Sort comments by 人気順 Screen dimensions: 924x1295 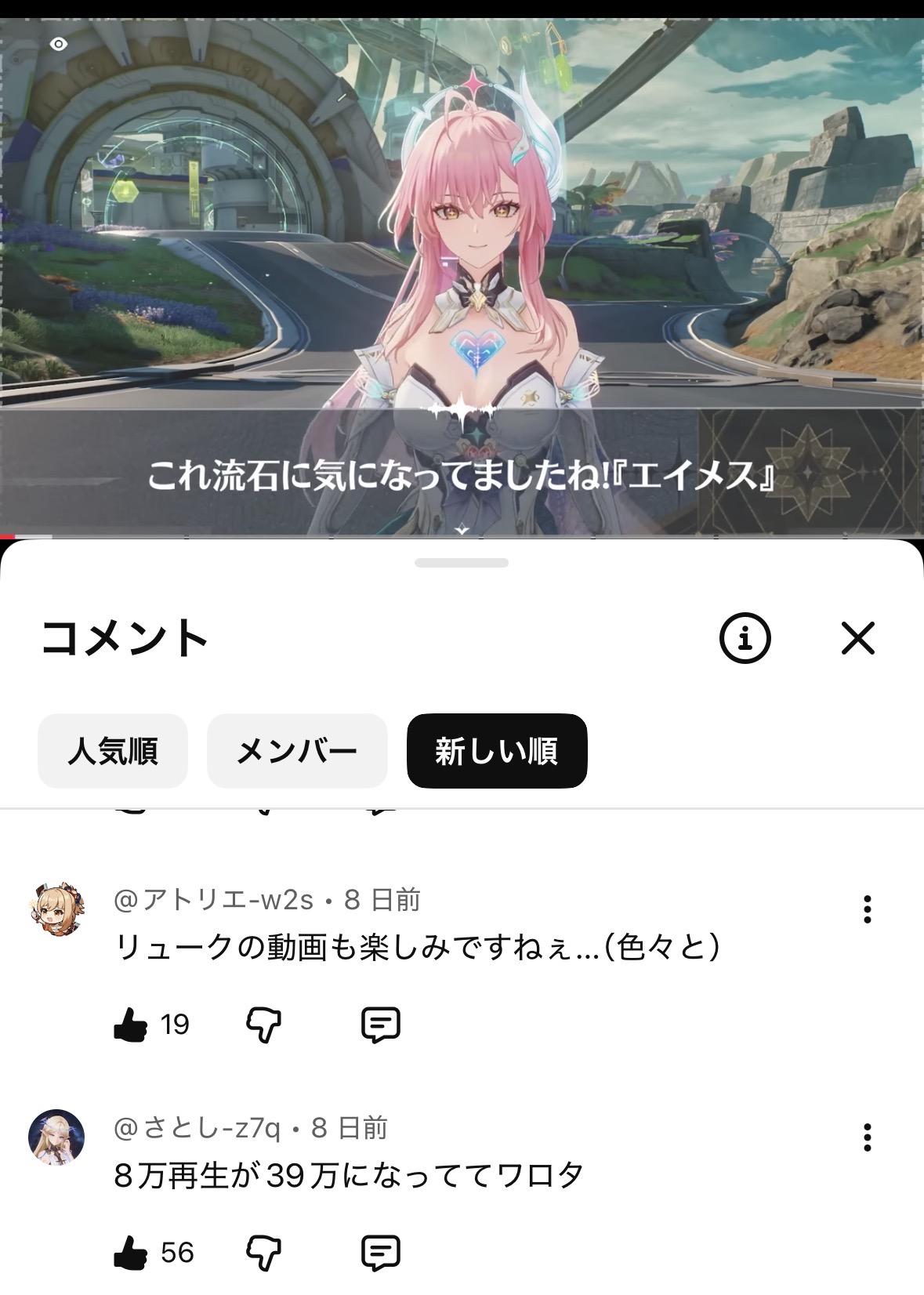tap(113, 751)
